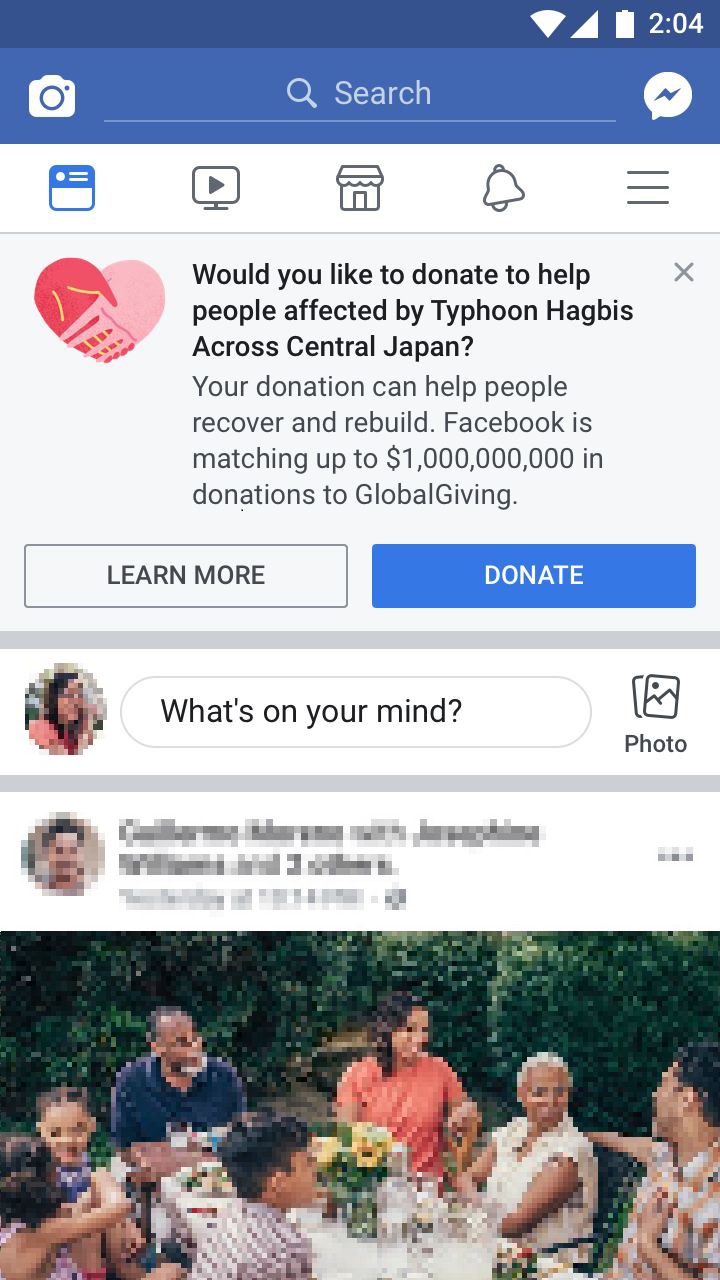Open the hamburger menu tab

tap(648, 188)
